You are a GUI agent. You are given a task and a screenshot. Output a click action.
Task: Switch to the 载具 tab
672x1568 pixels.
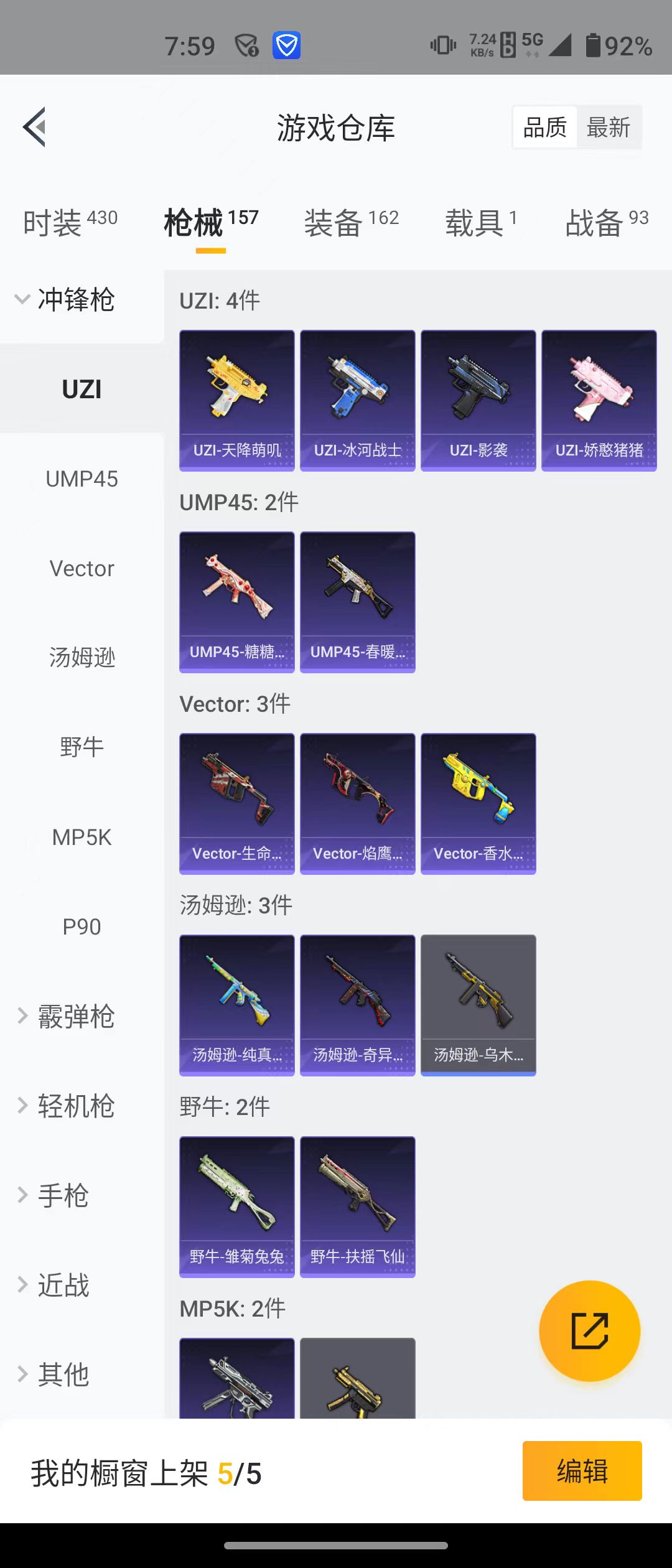(x=480, y=222)
